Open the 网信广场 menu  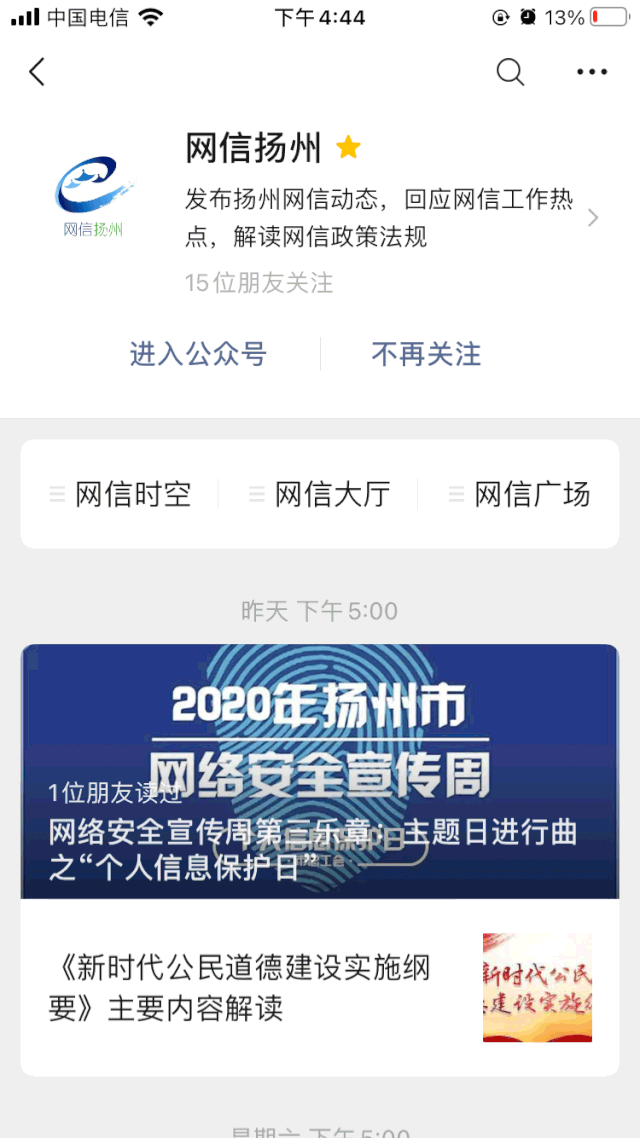[x=520, y=494]
